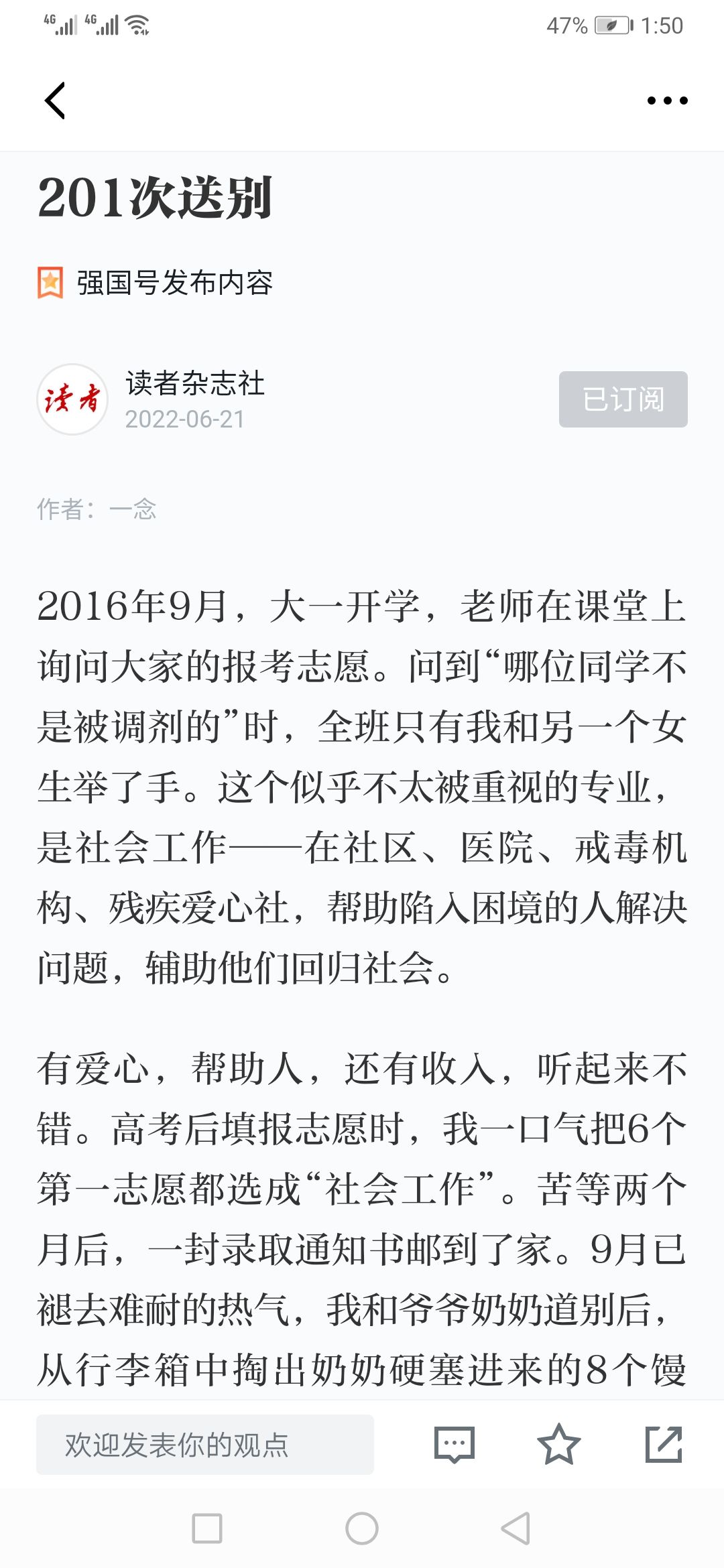Open 读者杂志社 publisher avatar
Viewport: 724px width, 1568px height.
click(x=72, y=399)
